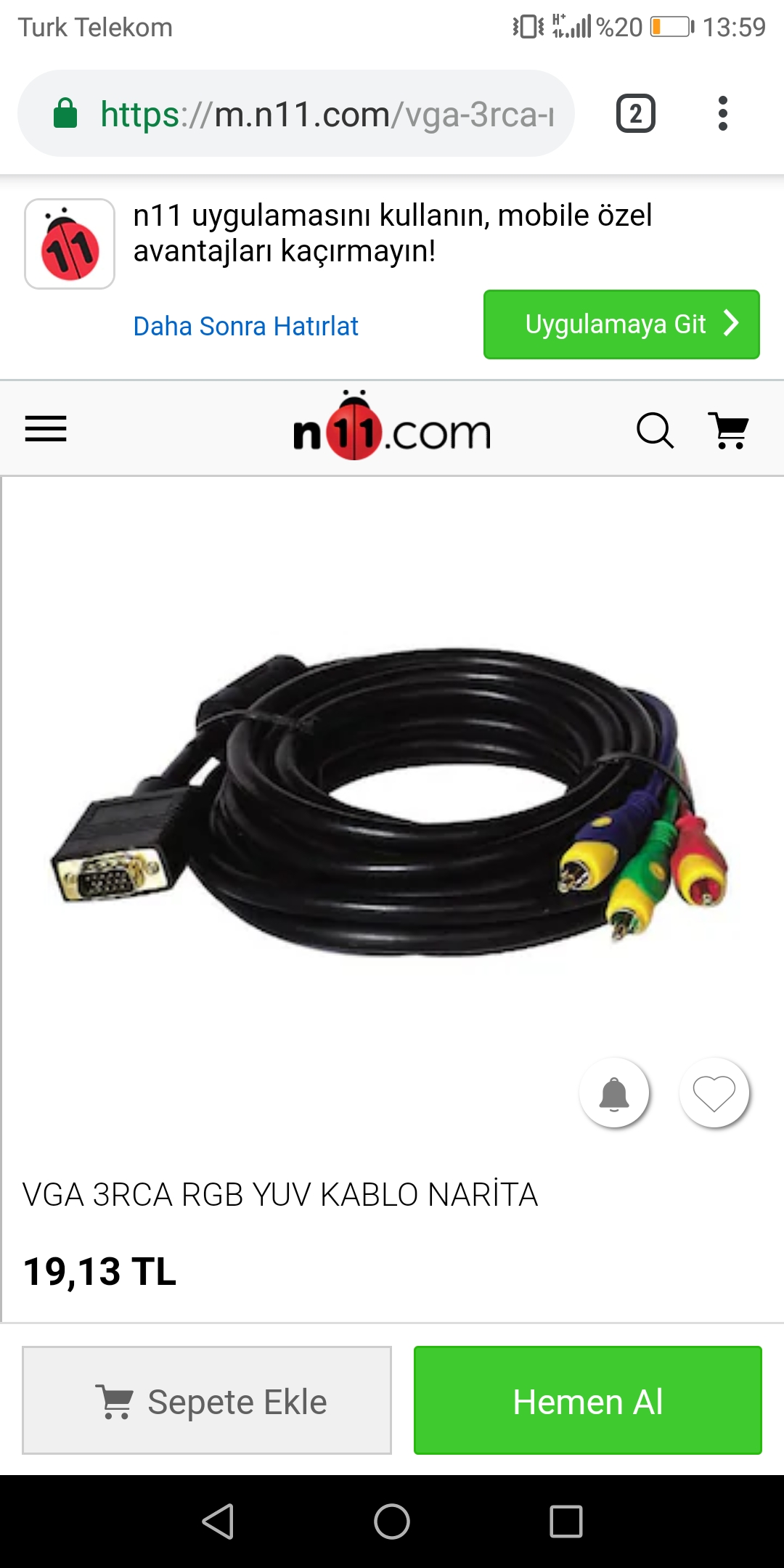The height and width of the screenshot is (1568, 784).
Task: Open the hamburger menu
Action: 46,428
